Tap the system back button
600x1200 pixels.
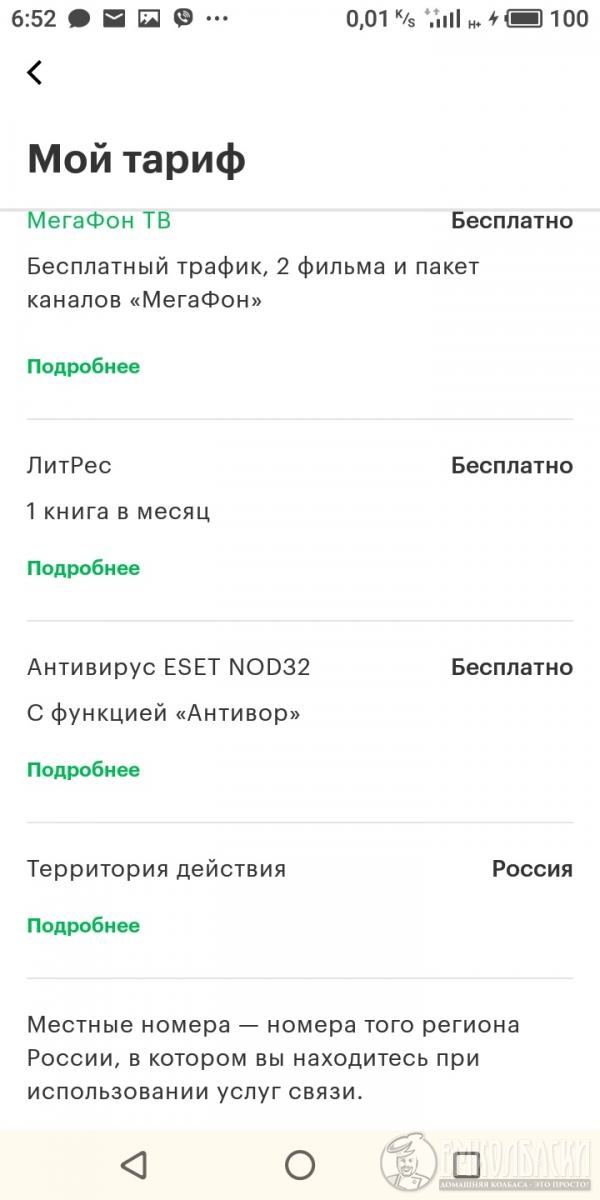[133, 1164]
